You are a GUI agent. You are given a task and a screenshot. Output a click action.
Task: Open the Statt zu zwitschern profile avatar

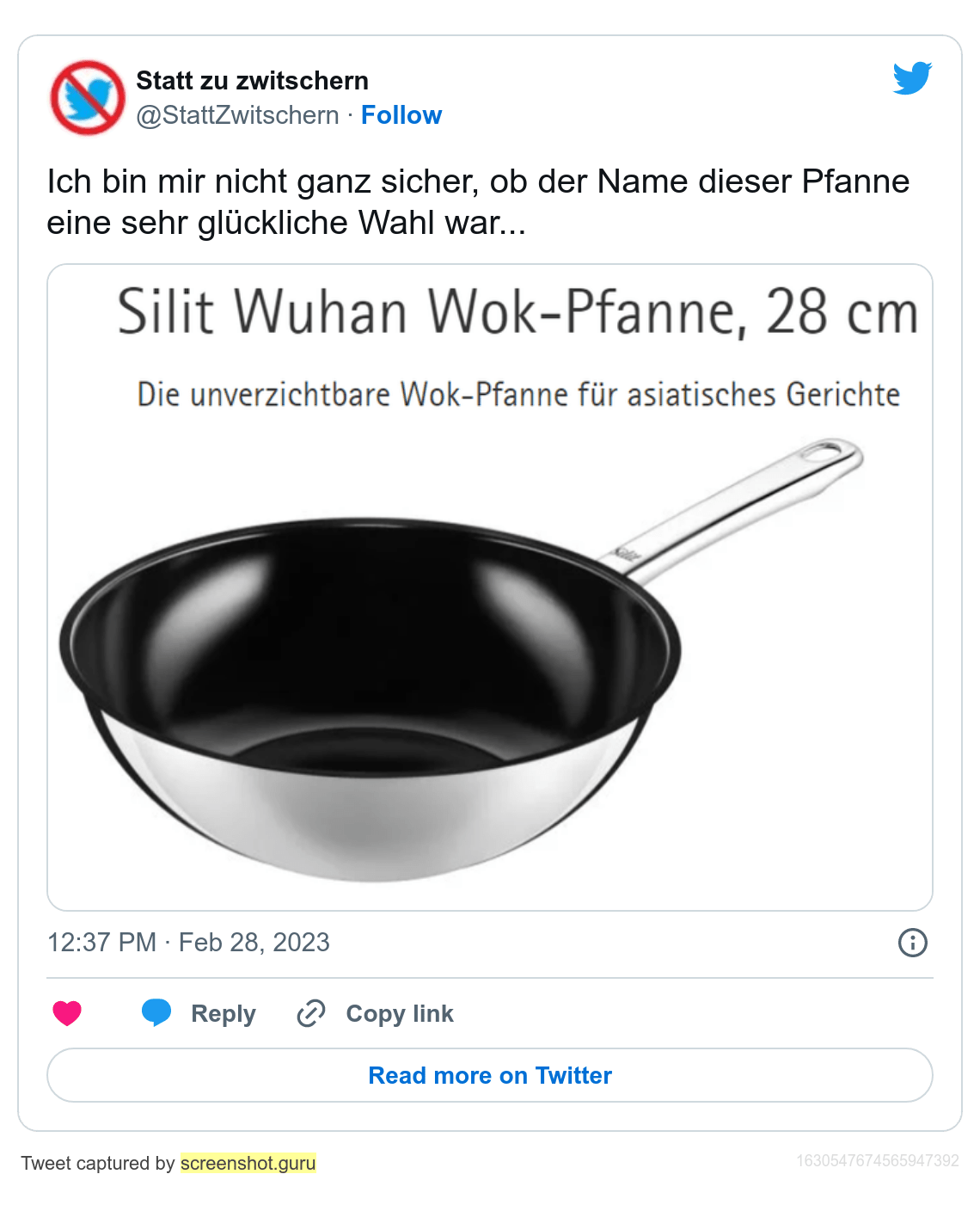(87, 97)
